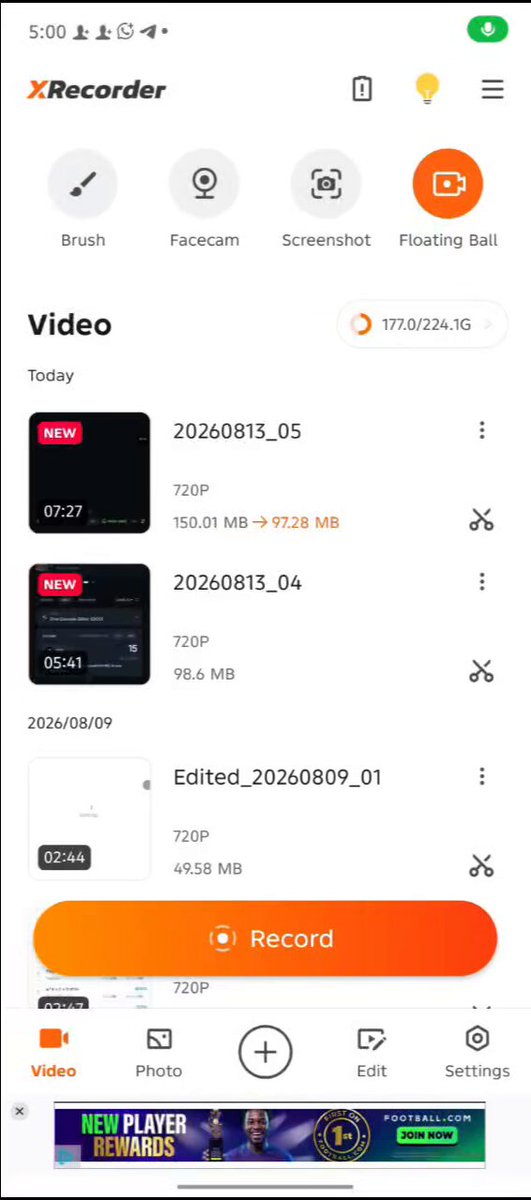Screen dimensions: 531x1200
Task: Open the more menu for Edited_20260809_01
Action: pyautogui.click(x=482, y=776)
